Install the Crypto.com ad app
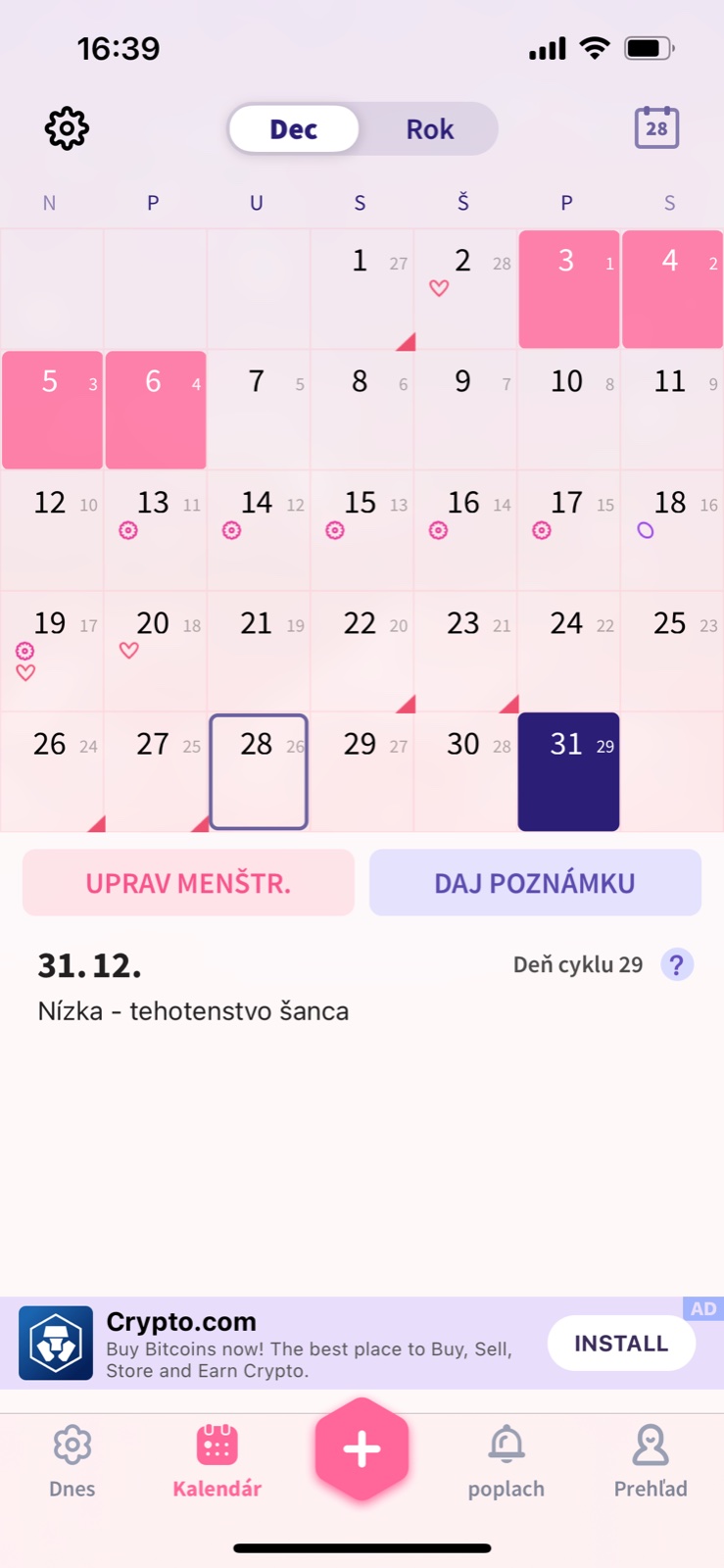 (621, 1343)
